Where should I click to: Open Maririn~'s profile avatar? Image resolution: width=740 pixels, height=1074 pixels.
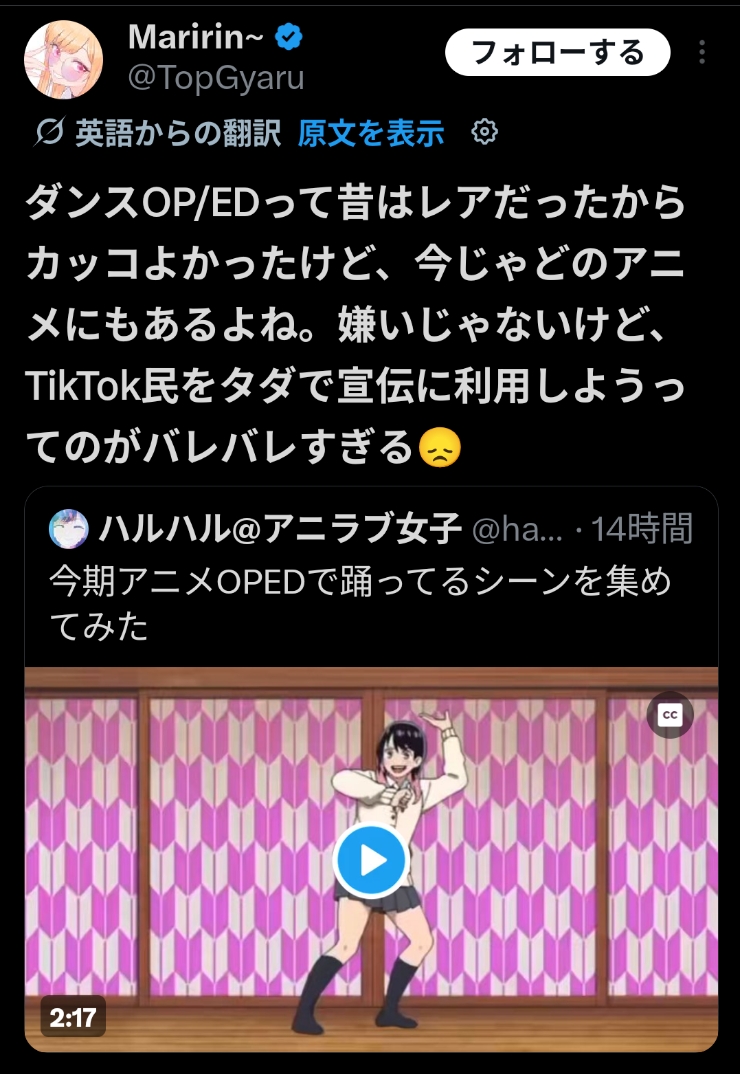pos(64,59)
